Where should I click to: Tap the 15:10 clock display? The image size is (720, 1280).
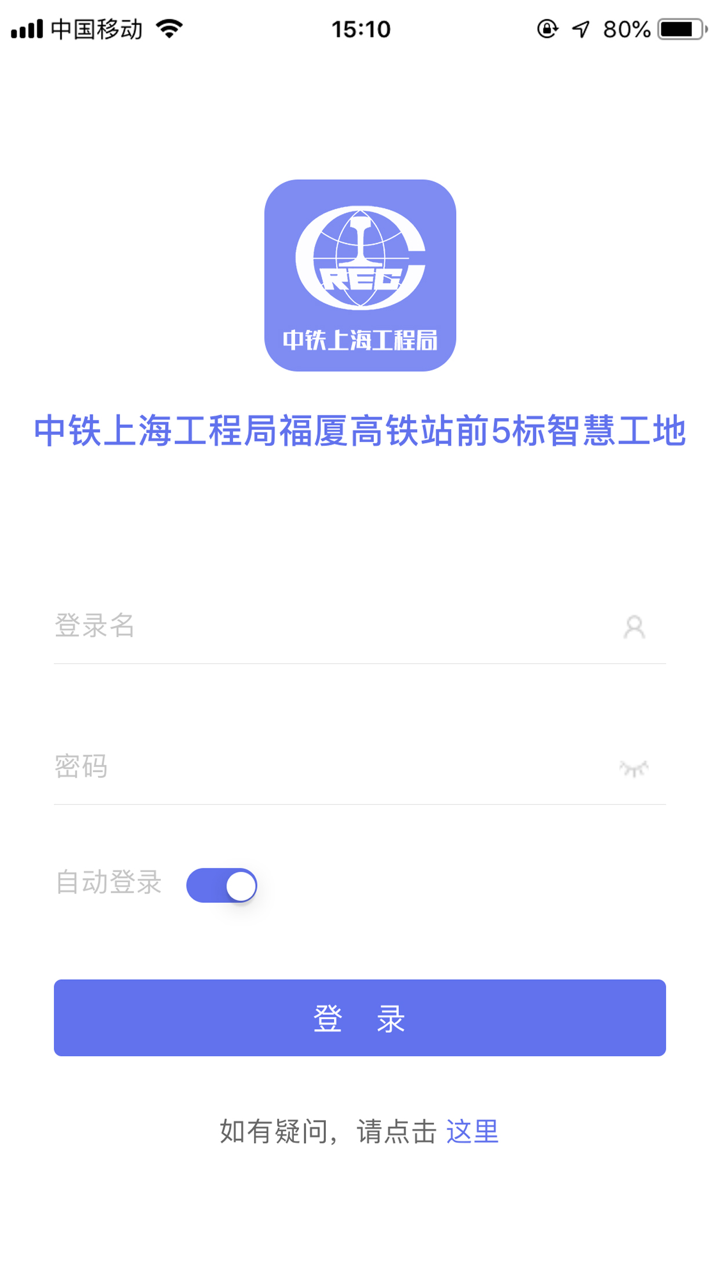[360, 28]
